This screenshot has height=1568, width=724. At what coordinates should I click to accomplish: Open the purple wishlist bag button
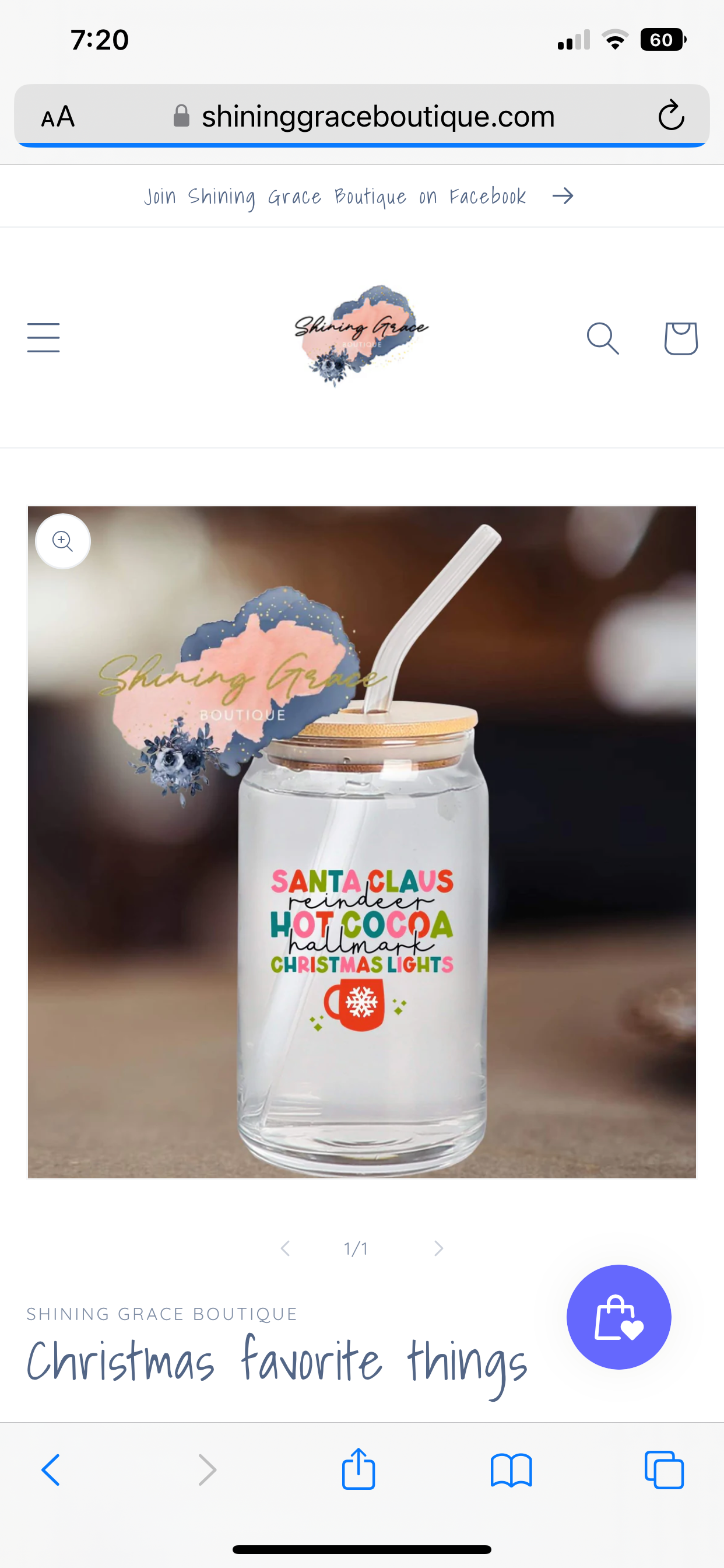[618, 1317]
